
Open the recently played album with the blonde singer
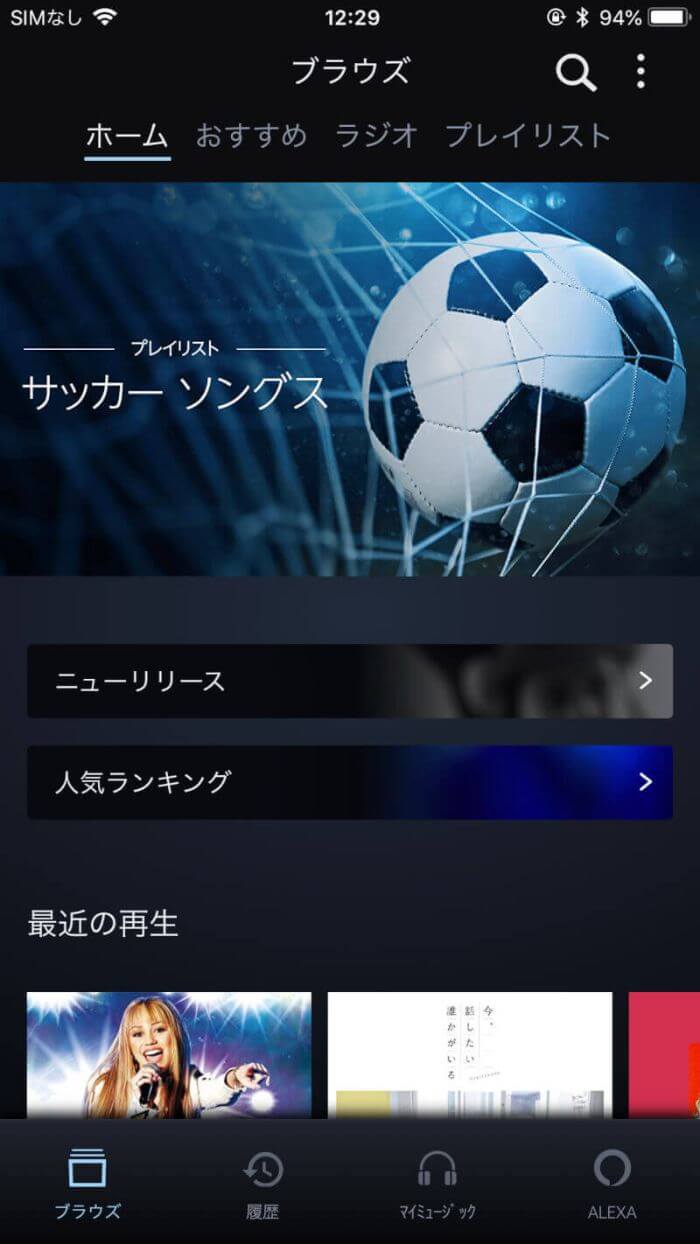pos(168,1053)
